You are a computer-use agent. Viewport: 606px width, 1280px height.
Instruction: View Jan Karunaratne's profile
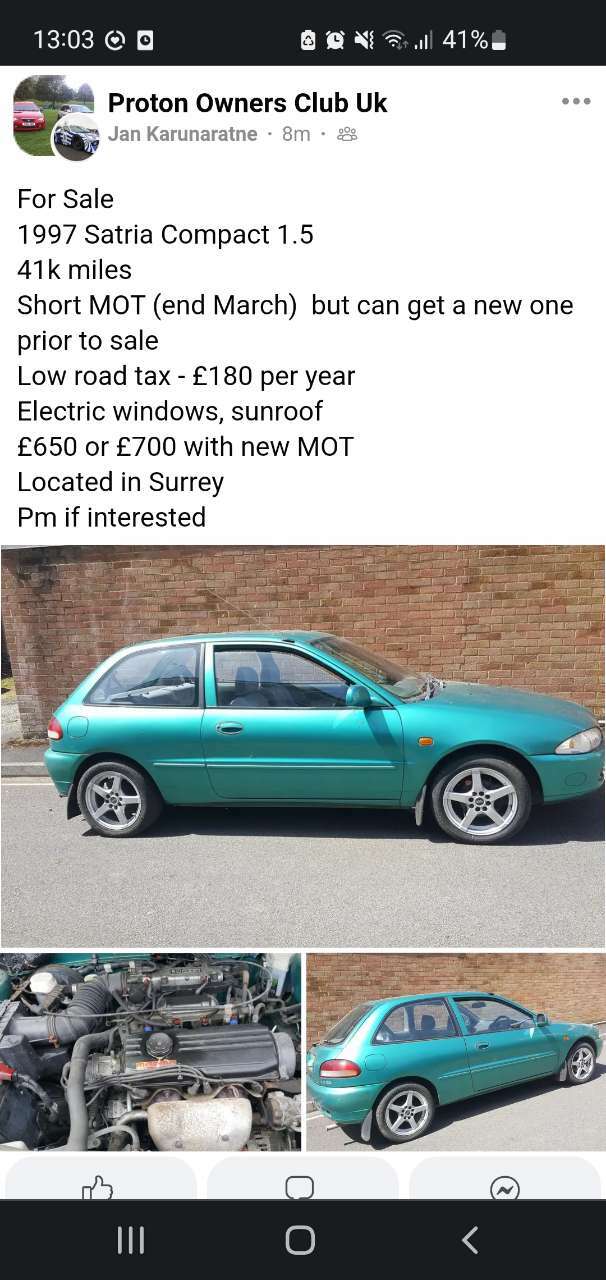[182, 134]
